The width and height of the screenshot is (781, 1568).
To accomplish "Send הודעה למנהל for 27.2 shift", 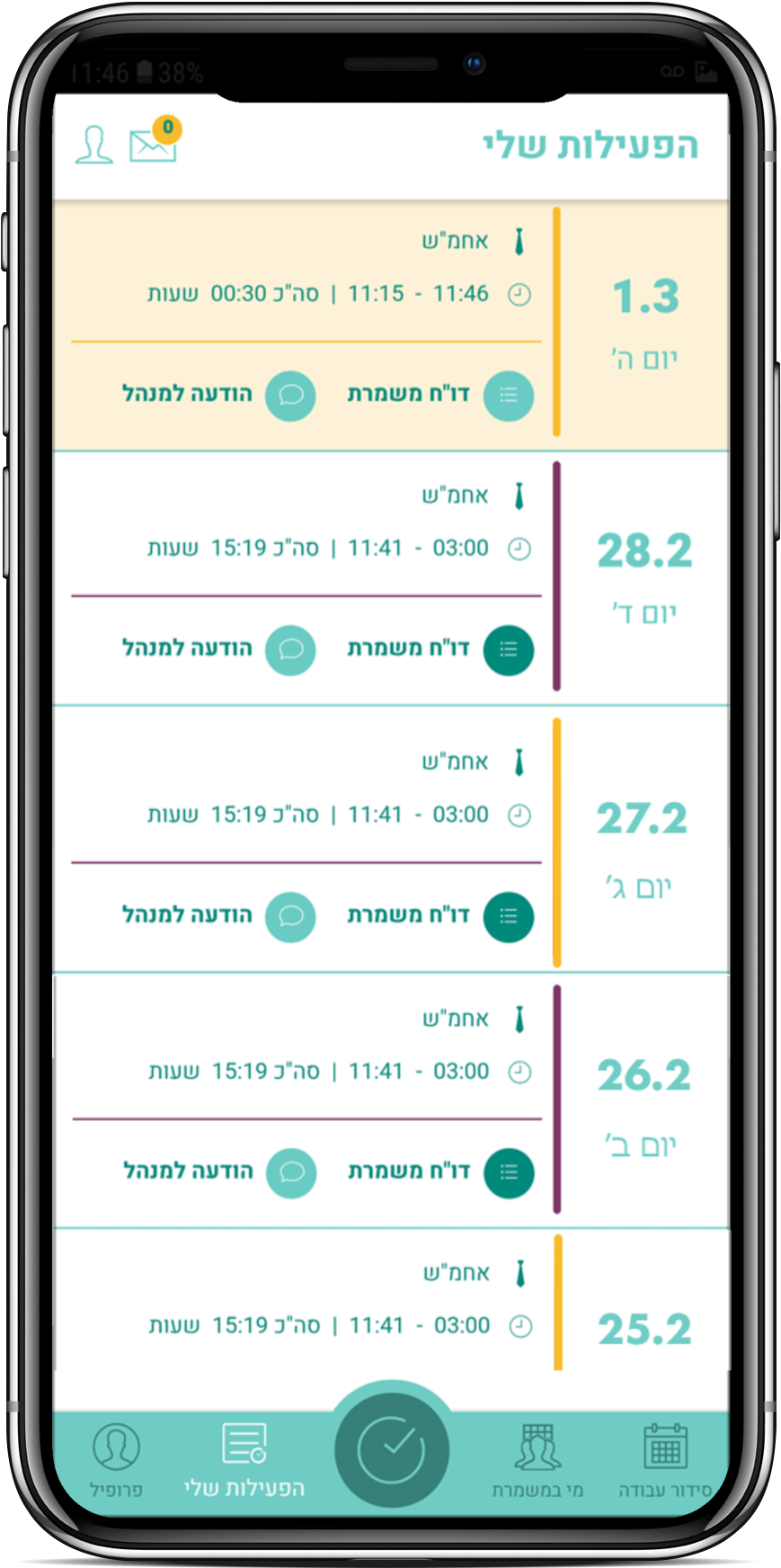I will click(290, 916).
